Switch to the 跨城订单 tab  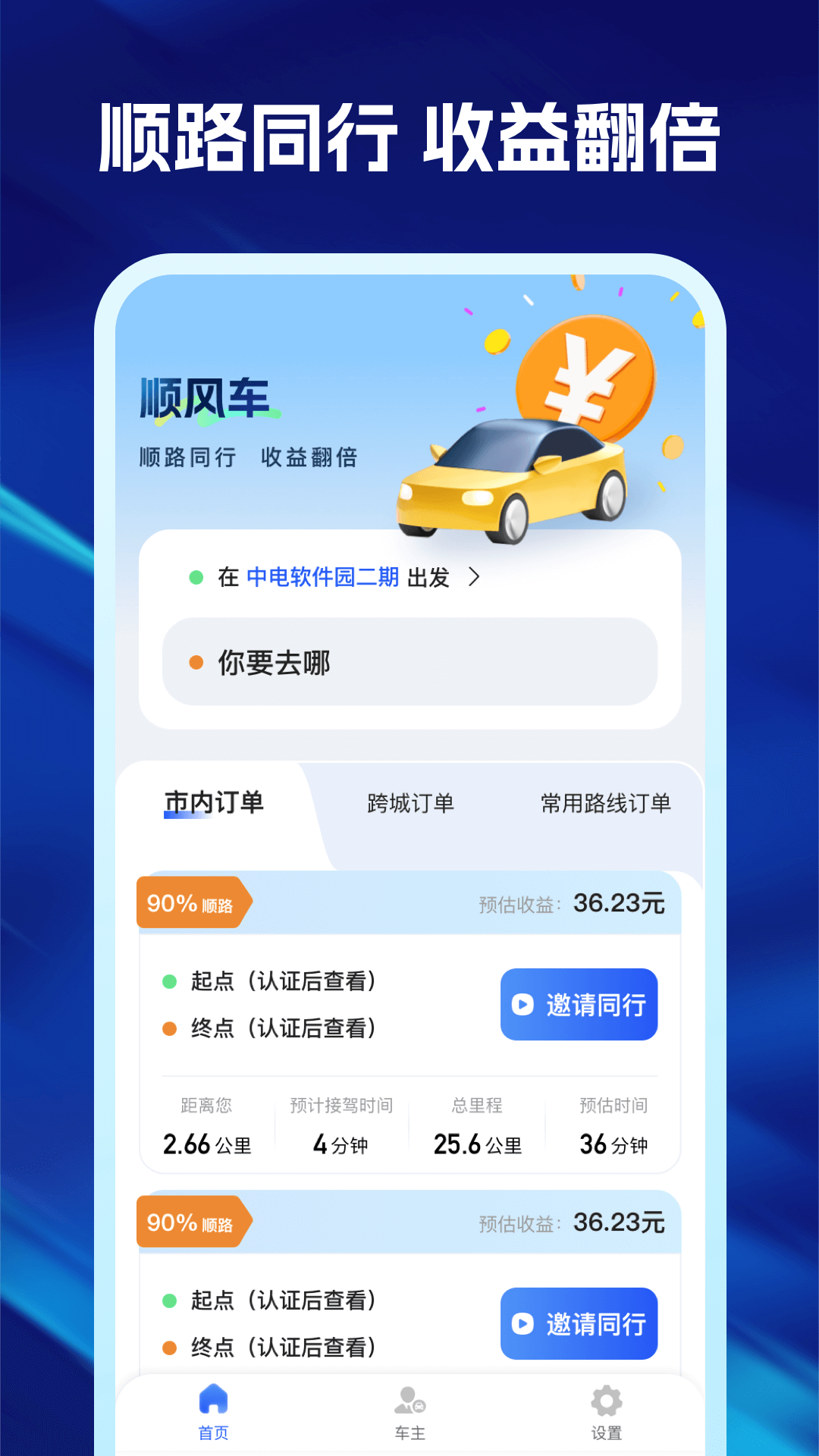point(409,804)
